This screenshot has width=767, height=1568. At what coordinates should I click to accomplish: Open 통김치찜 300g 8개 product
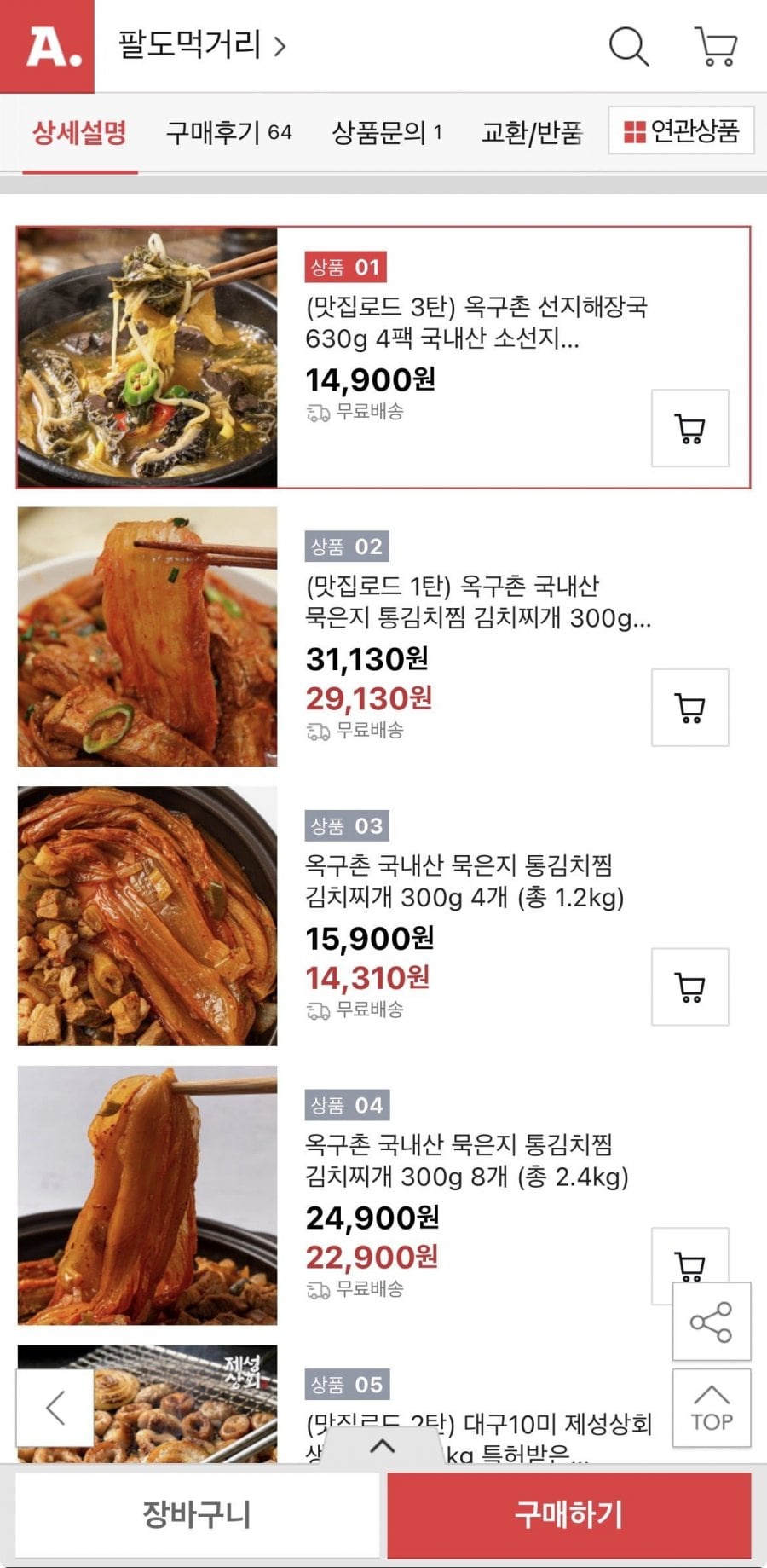coord(467,1160)
